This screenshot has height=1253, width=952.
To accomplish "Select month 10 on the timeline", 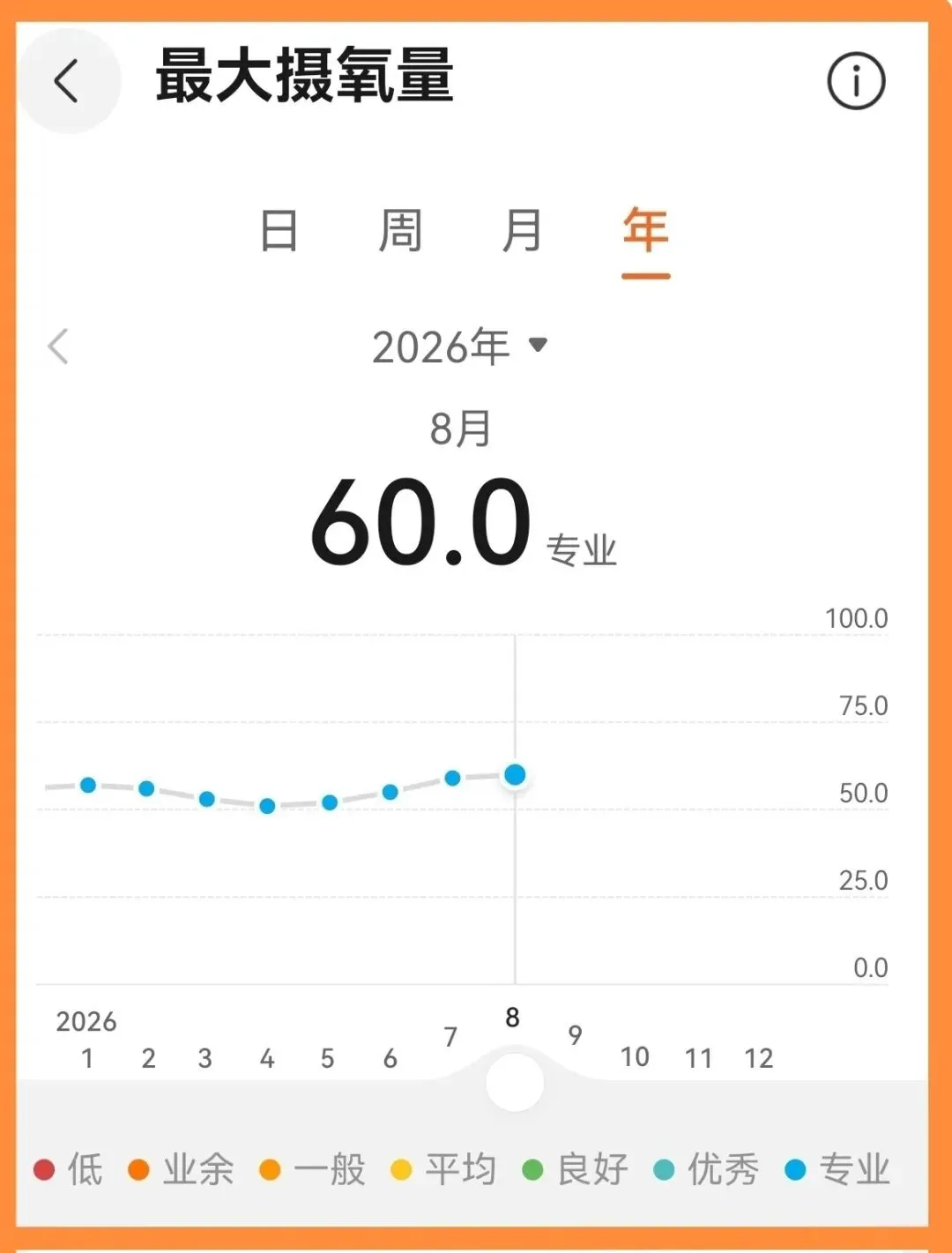I will click(635, 1056).
